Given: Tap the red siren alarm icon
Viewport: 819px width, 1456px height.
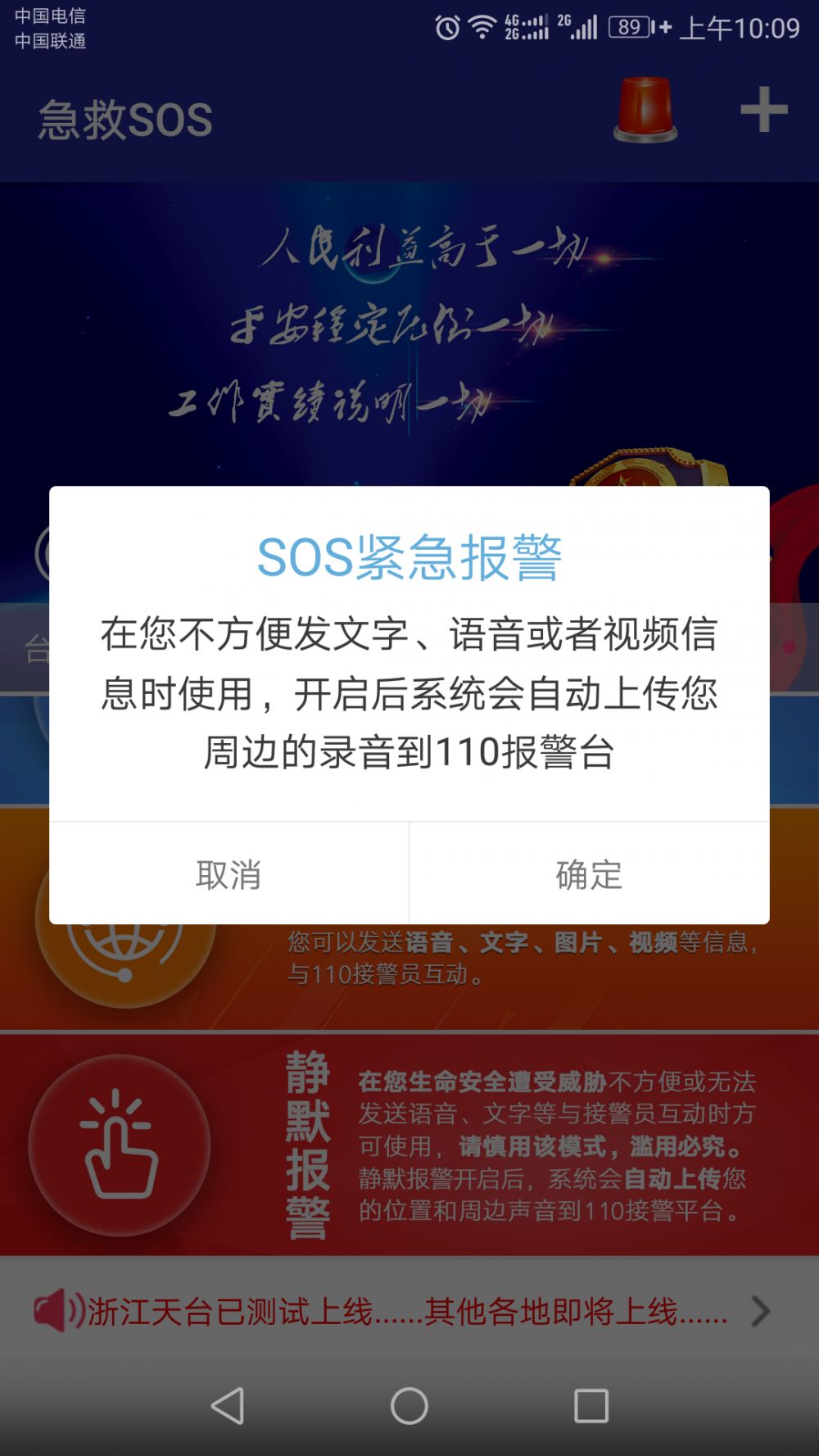Looking at the screenshot, I should [x=645, y=111].
